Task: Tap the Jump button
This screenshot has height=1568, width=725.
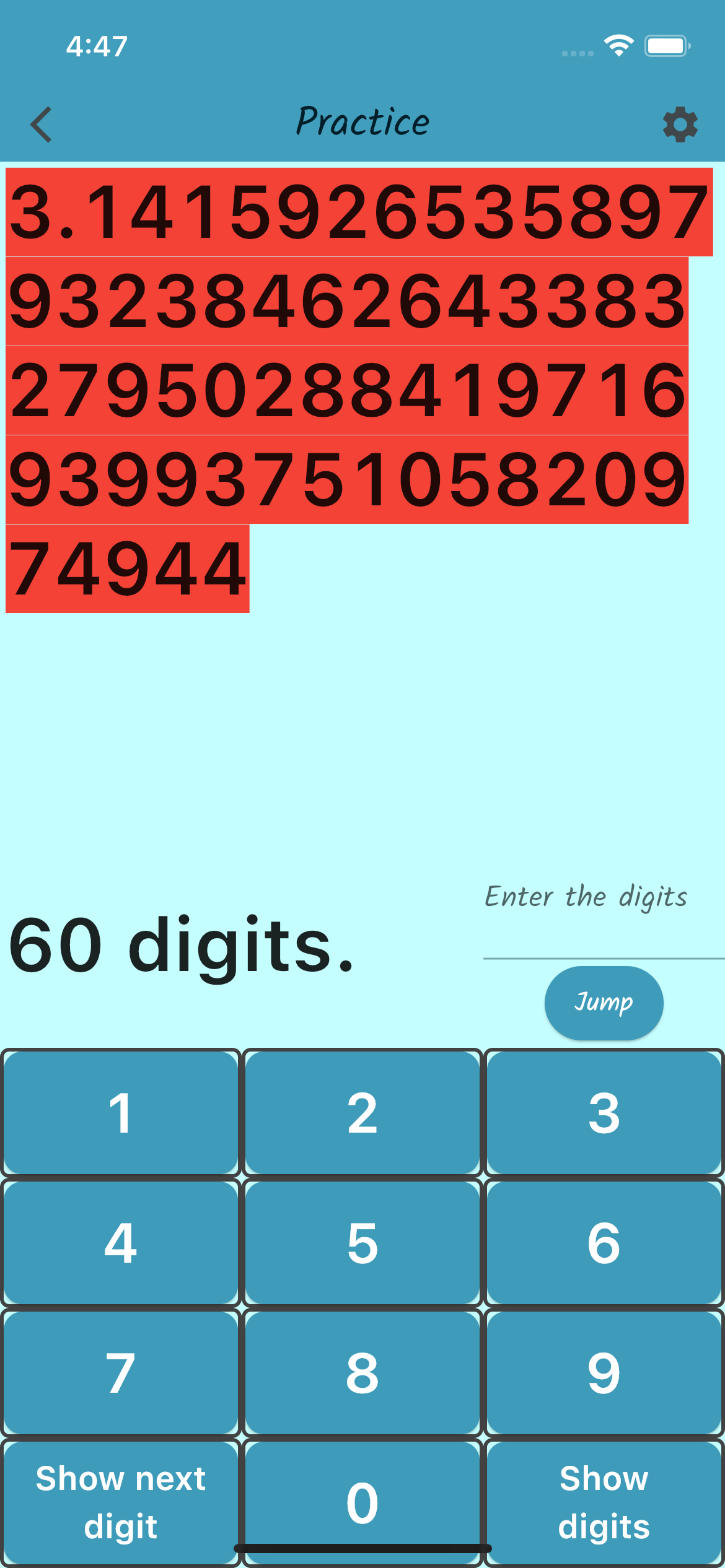Action: click(x=604, y=1003)
